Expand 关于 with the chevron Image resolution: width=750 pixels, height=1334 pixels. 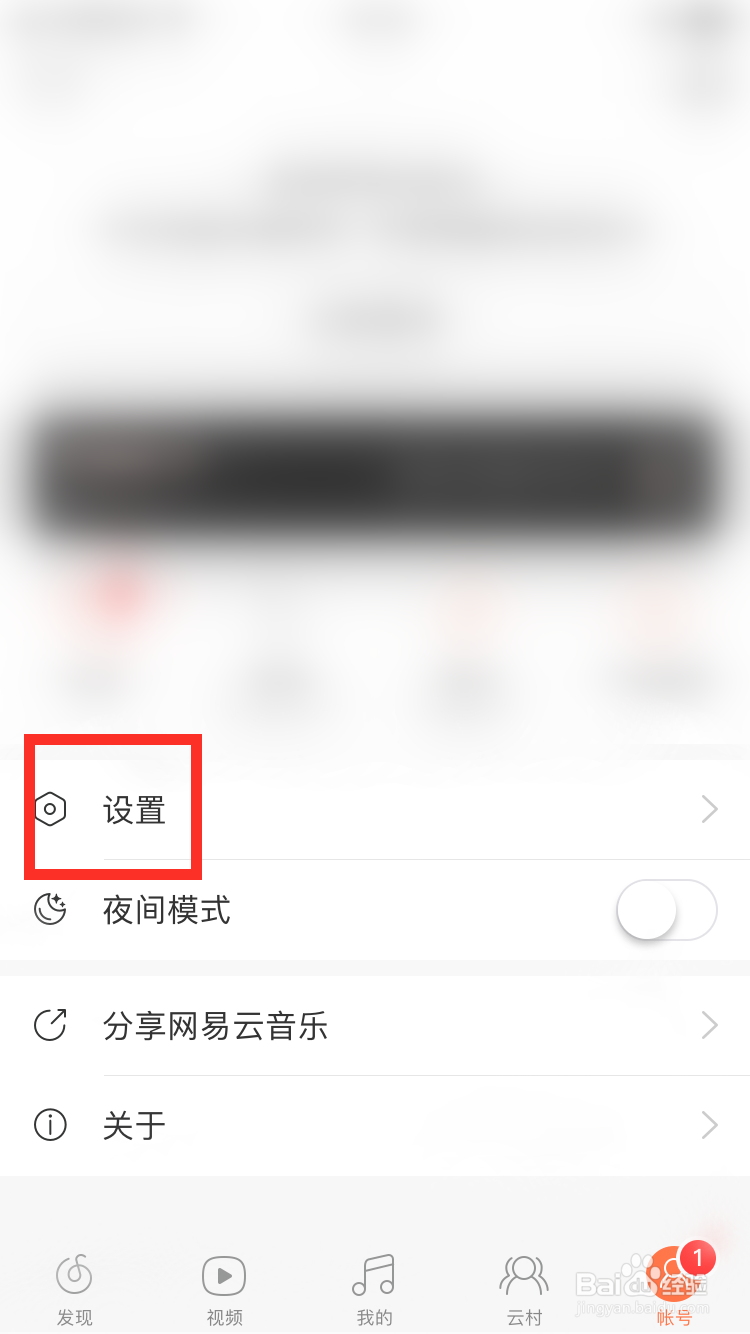click(x=709, y=1124)
